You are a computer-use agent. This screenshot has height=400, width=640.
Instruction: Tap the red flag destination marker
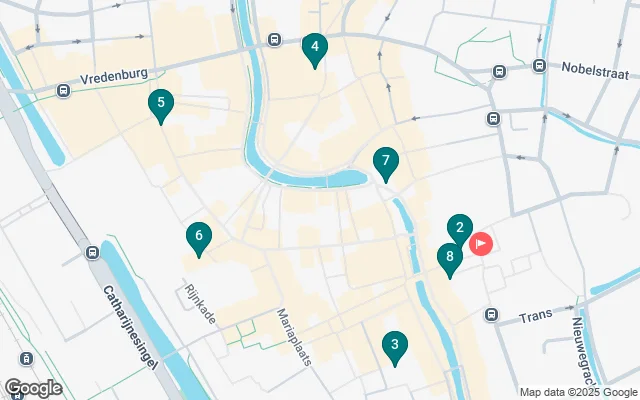pyautogui.click(x=481, y=243)
